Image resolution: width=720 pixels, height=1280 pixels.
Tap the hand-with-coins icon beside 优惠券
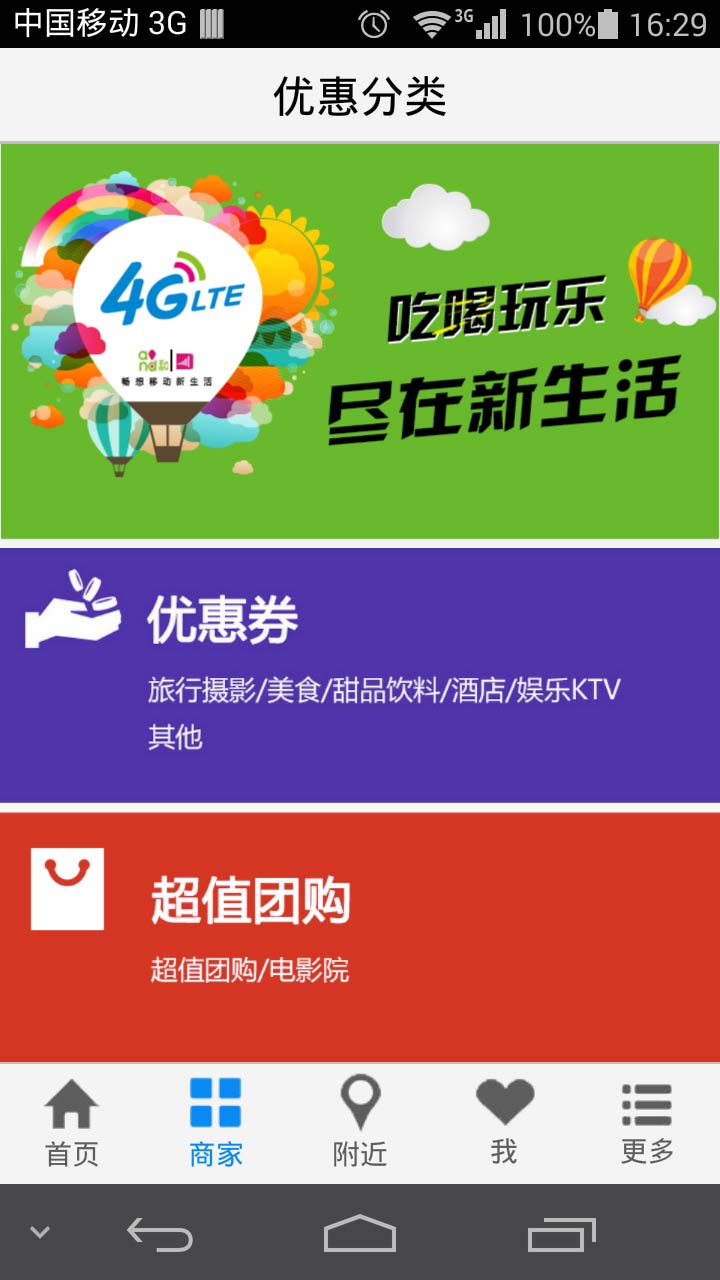(x=72, y=612)
